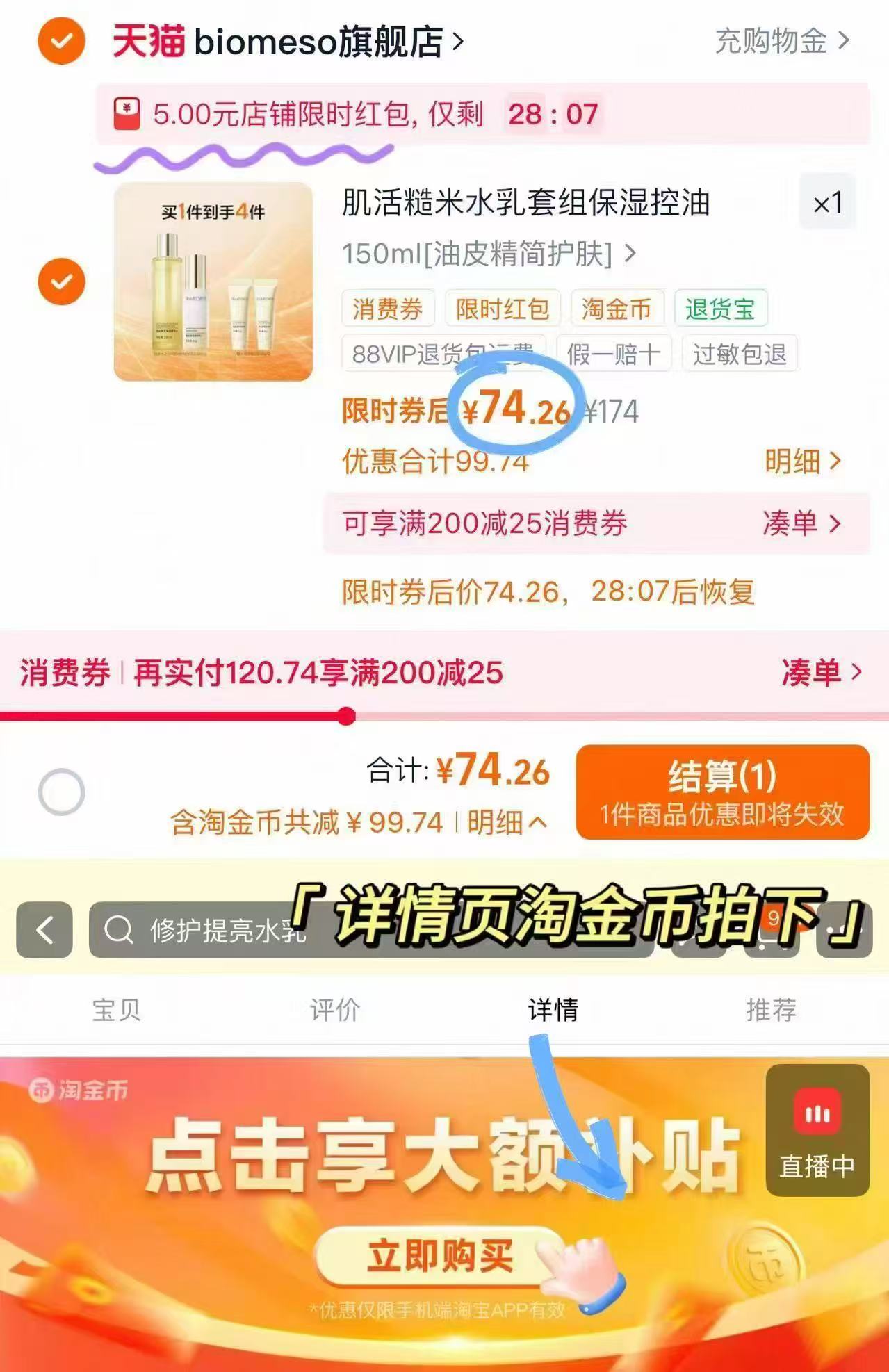Click the red envelope icon in the coupon banner
The image size is (889, 1372).
pos(126,114)
